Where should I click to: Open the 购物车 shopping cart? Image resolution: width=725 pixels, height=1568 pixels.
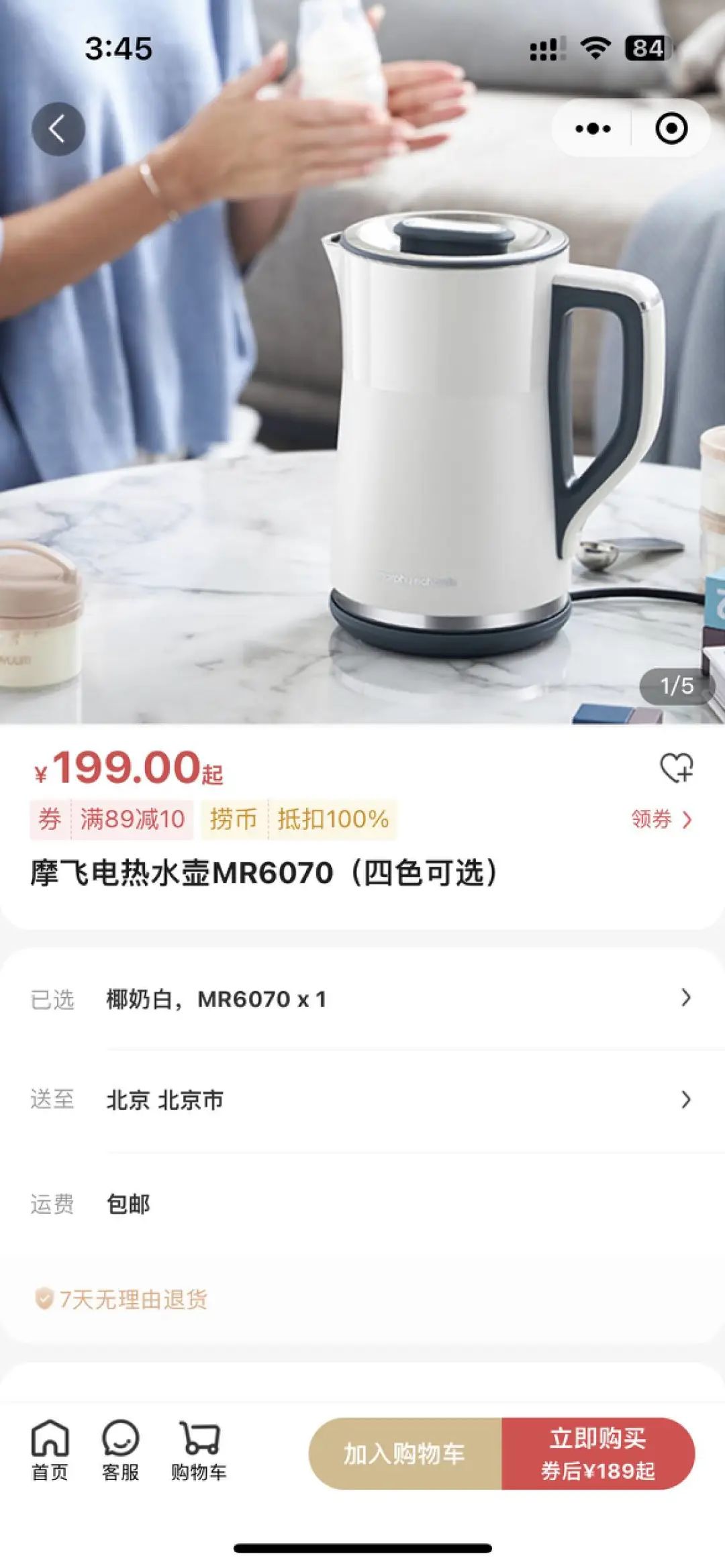(199, 1451)
